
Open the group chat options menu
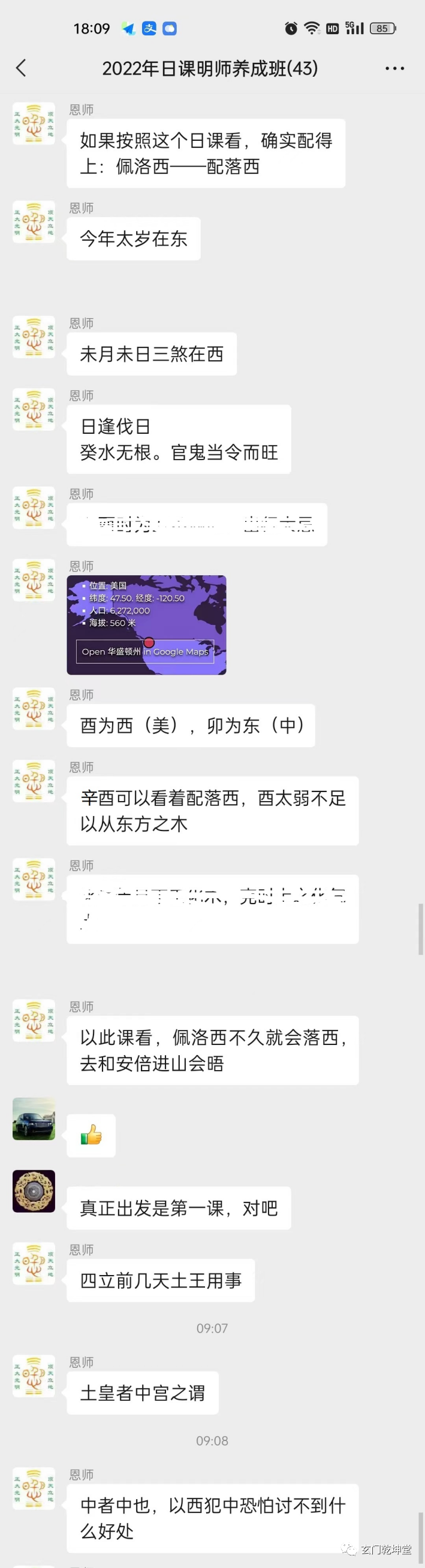(x=394, y=69)
